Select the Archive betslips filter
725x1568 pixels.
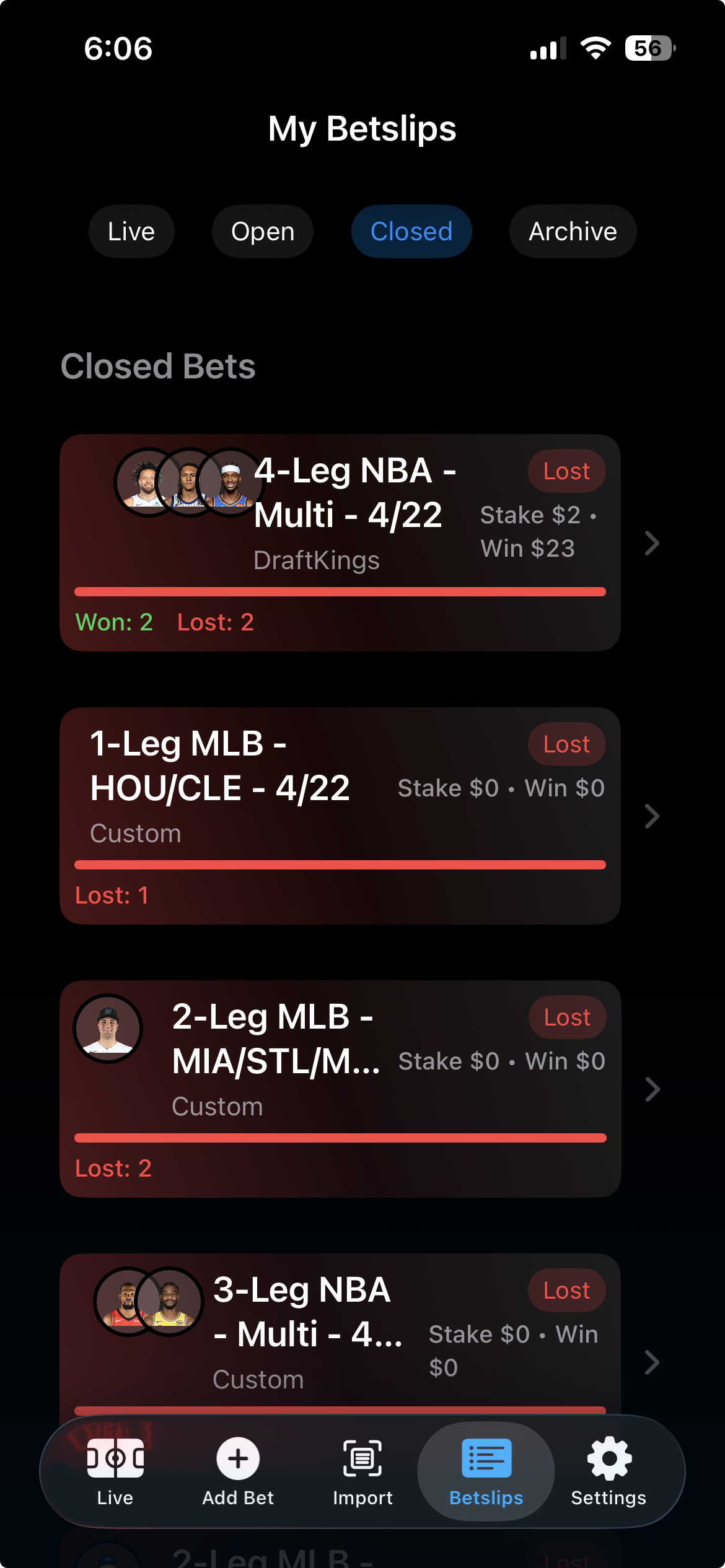point(571,231)
